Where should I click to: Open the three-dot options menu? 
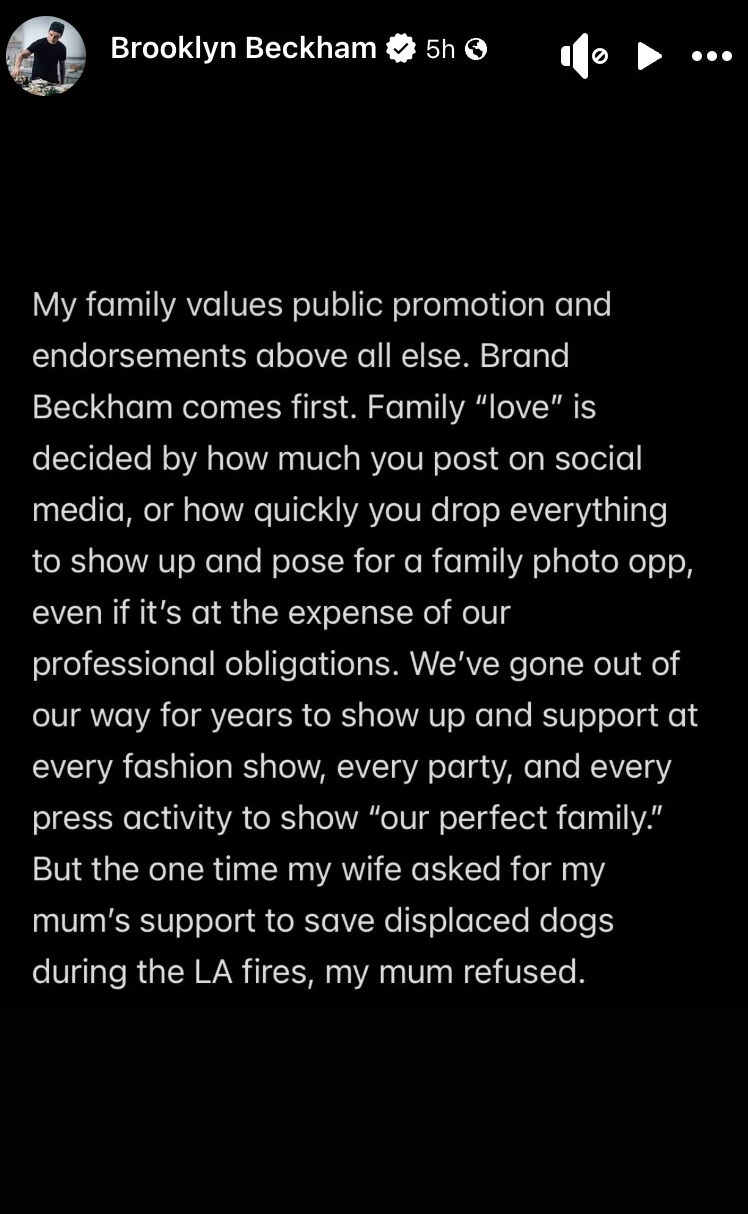pyautogui.click(x=712, y=56)
